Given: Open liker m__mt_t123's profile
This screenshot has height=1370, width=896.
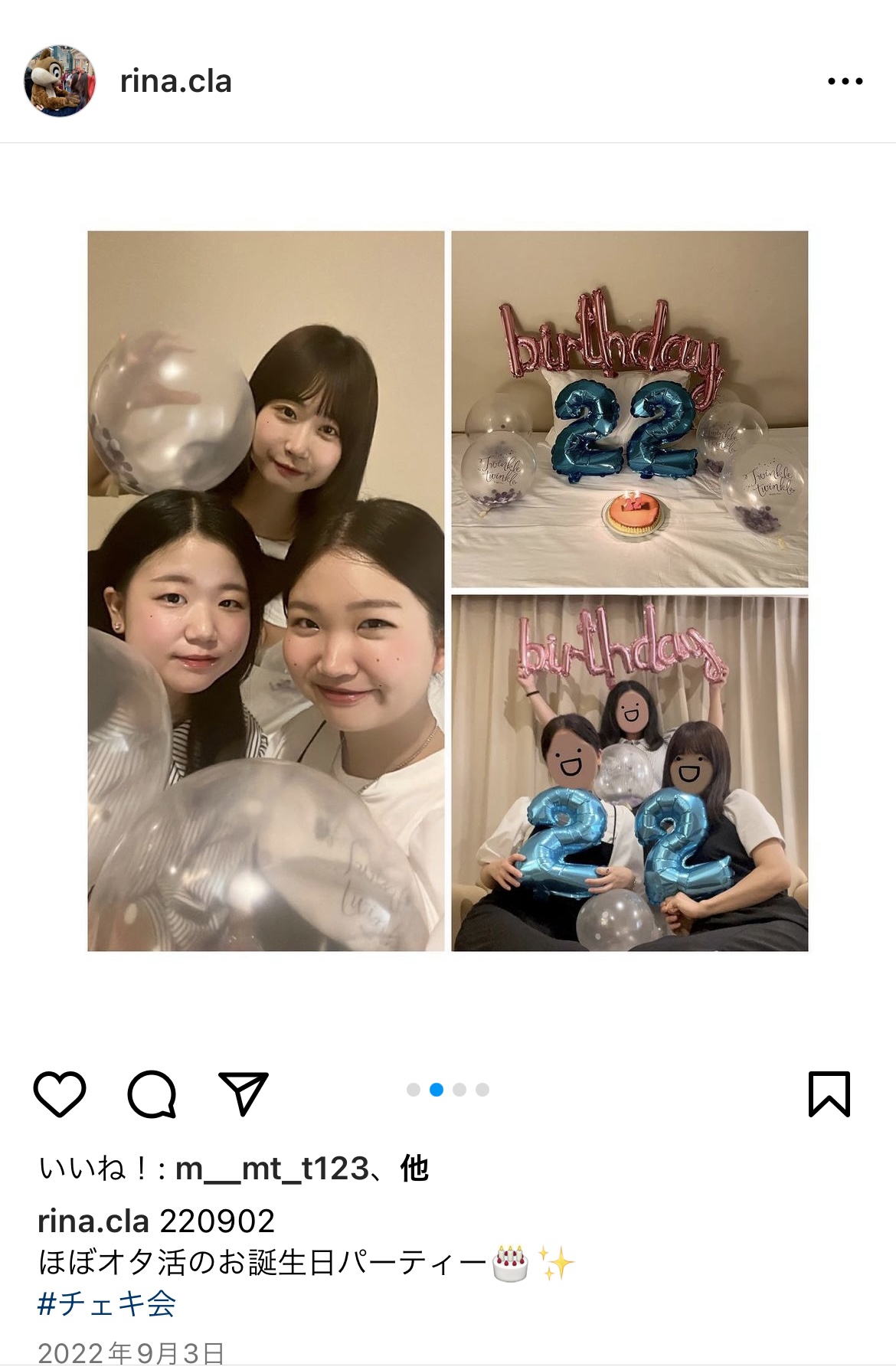Looking at the screenshot, I should tap(272, 1169).
